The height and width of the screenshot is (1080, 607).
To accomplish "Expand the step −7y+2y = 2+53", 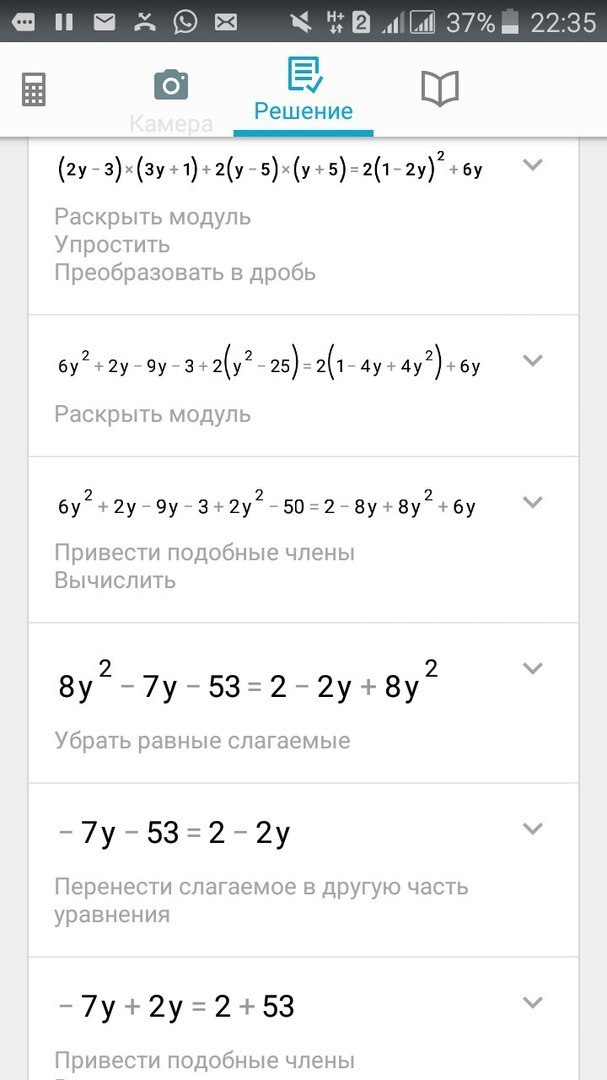I will point(533,1002).
